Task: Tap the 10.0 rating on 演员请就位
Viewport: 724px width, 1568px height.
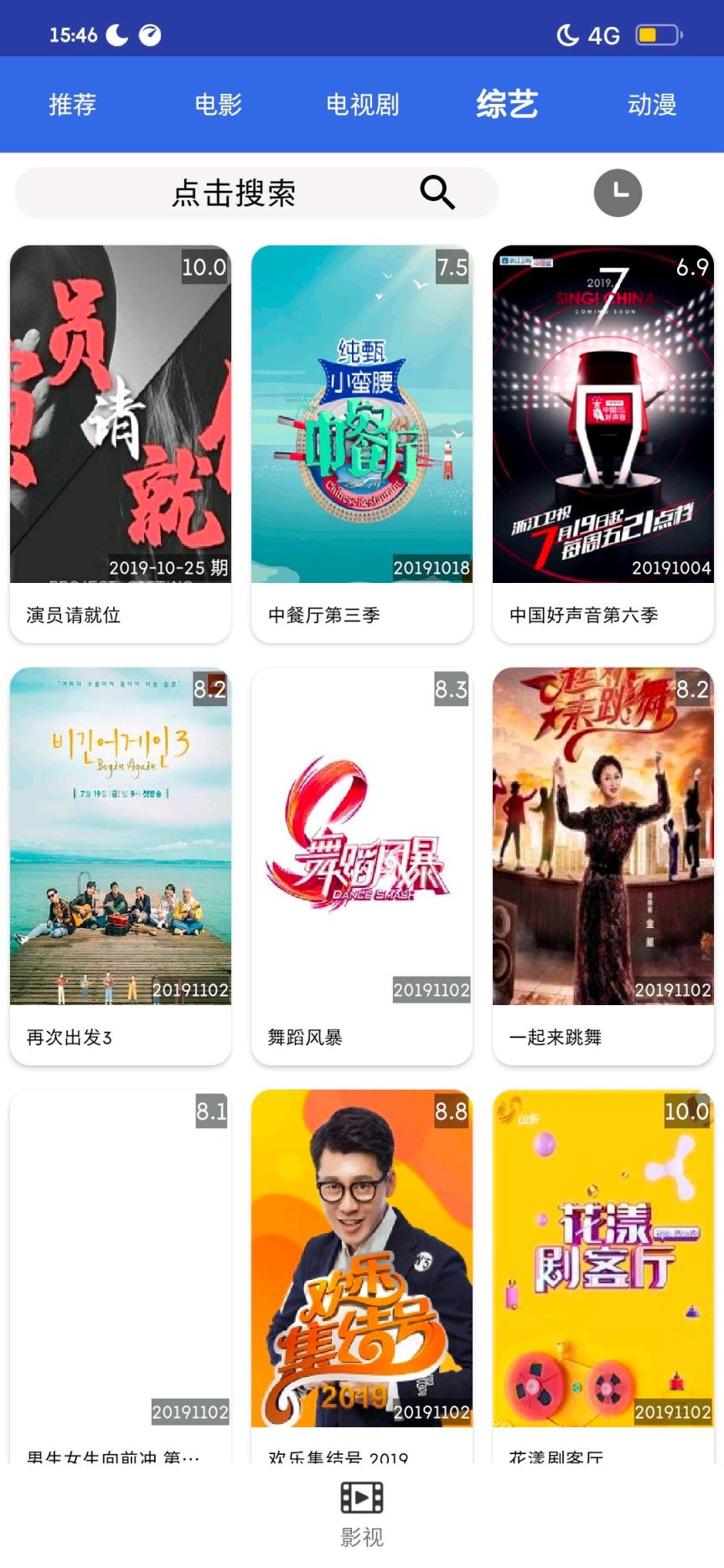Action: point(204,267)
